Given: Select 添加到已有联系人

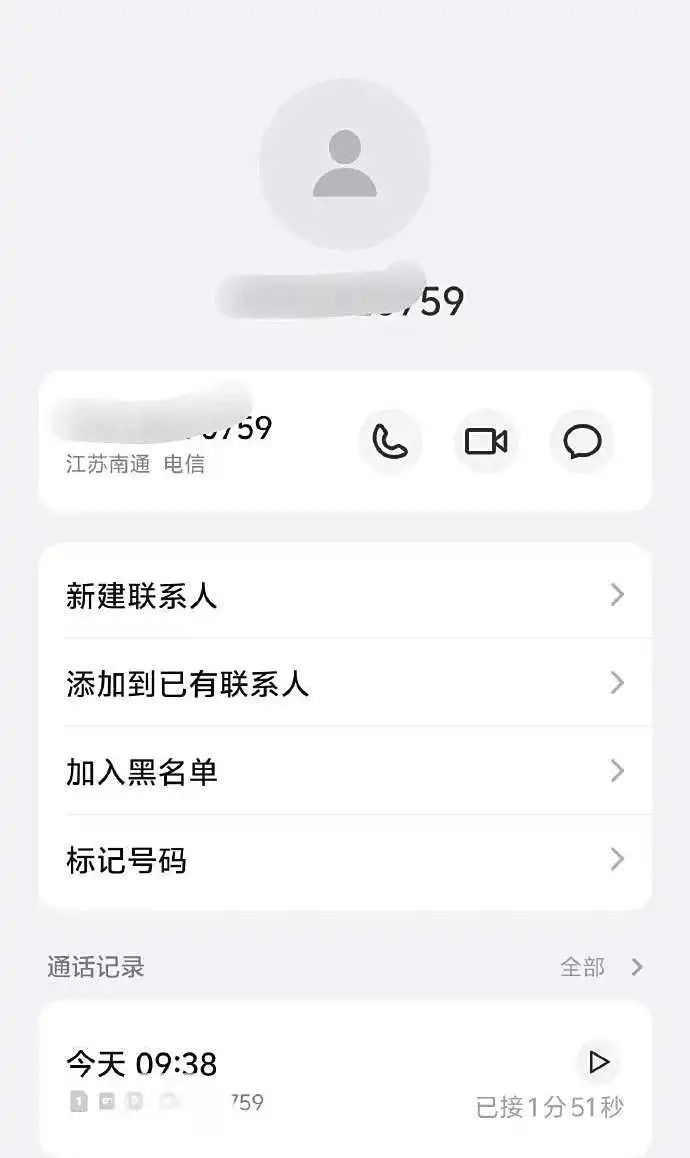Looking at the screenshot, I should click(344, 684).
